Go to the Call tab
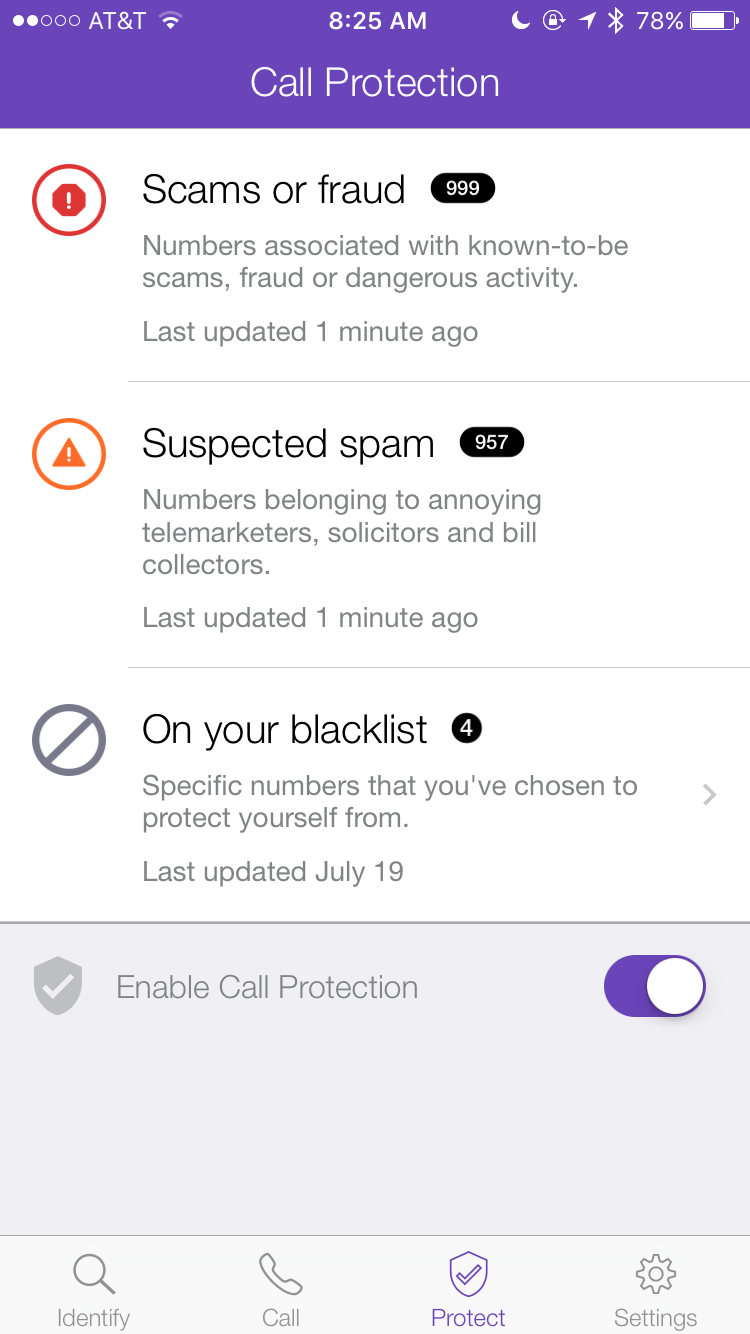This screenshot has width=750, height=1334. click(281, 1289)
